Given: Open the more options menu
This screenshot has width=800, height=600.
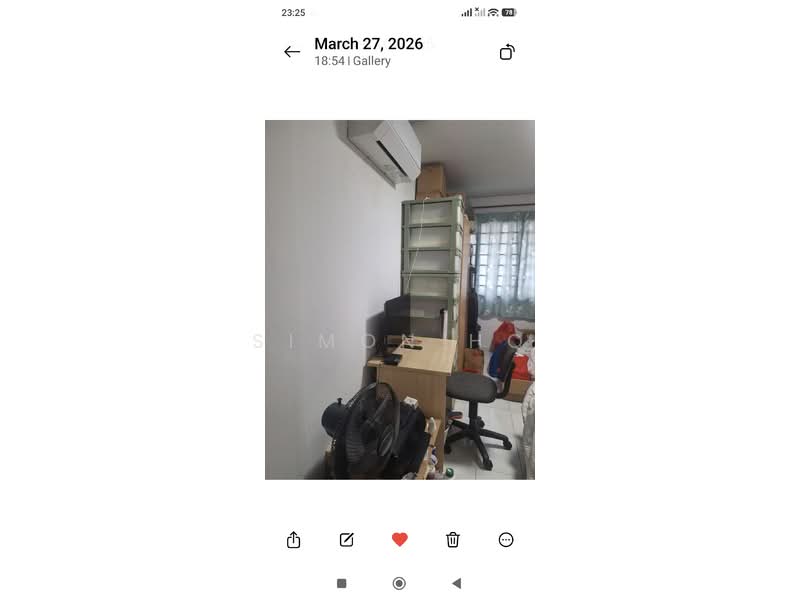Looking at the screenshot, I should (x=506, y=540).
